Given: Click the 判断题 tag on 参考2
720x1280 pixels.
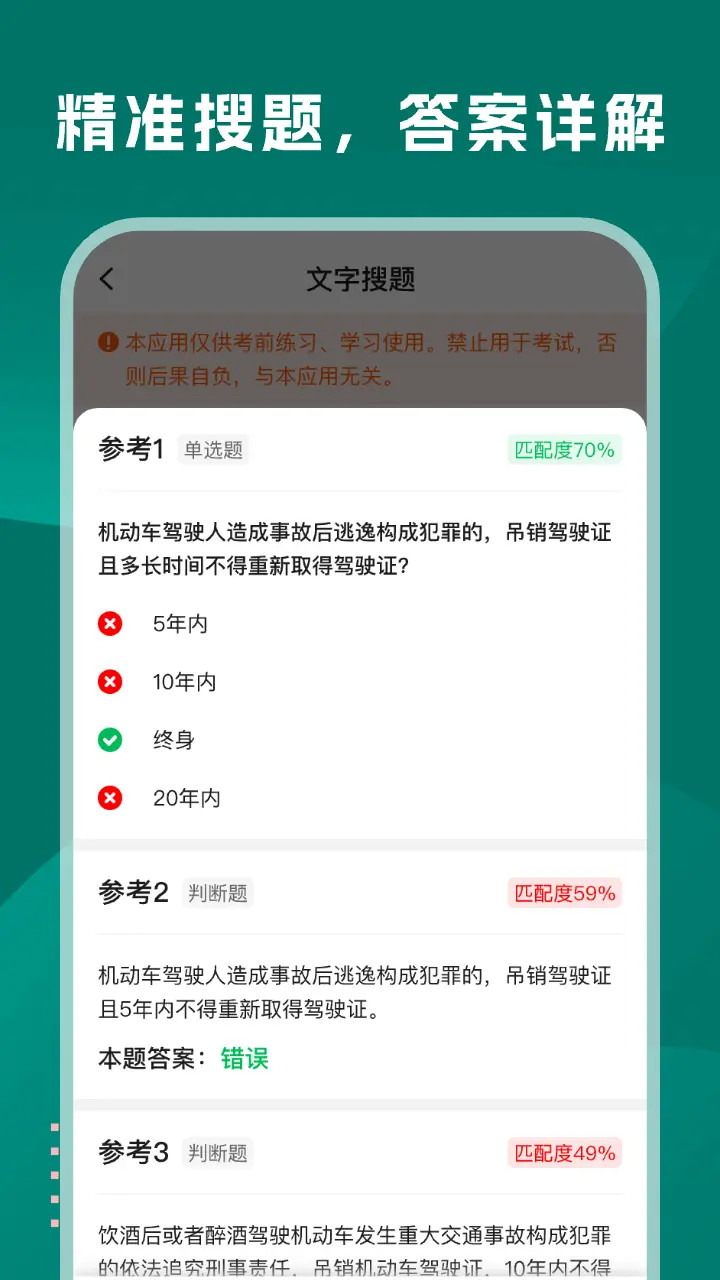Looking at the screenshot, I should click(x=216, y=893).
